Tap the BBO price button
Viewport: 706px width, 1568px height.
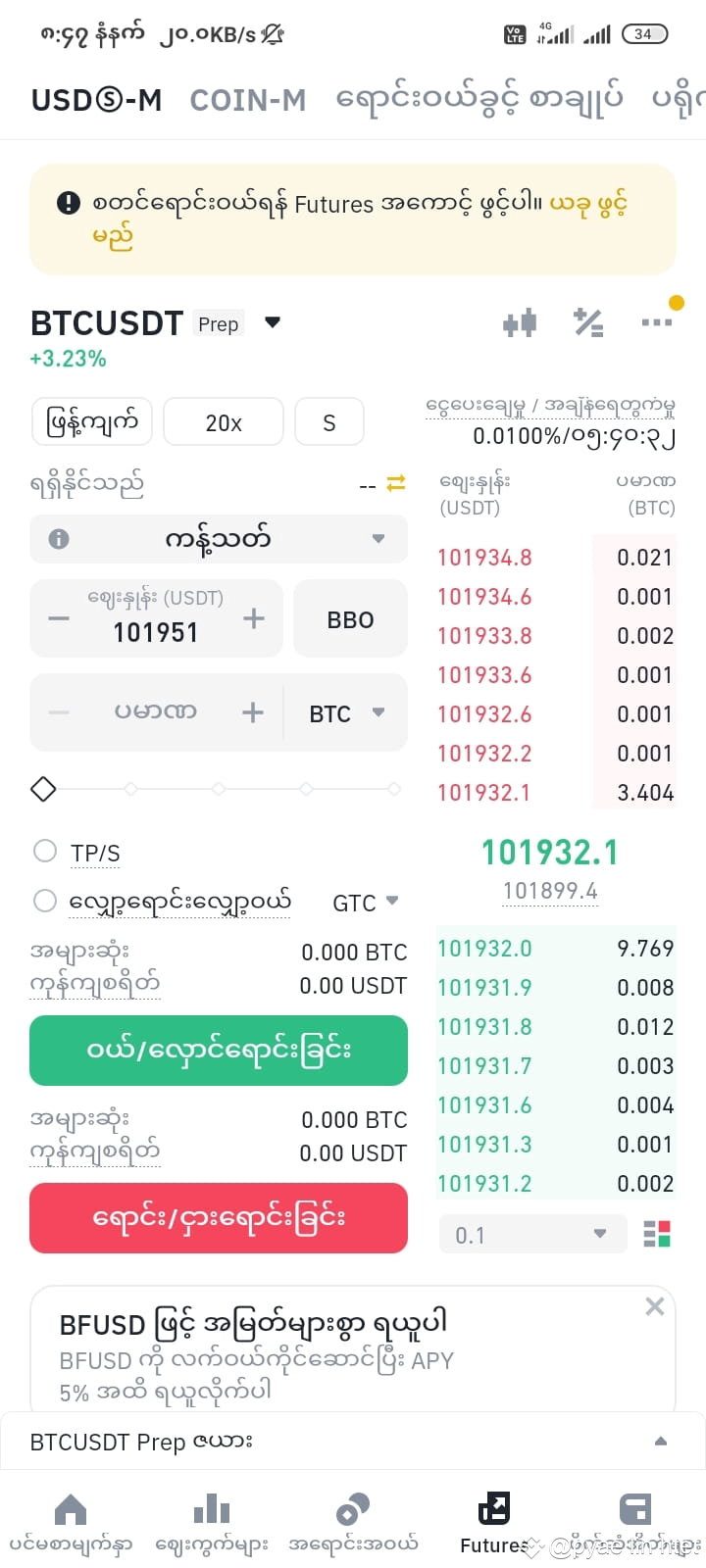350,618
